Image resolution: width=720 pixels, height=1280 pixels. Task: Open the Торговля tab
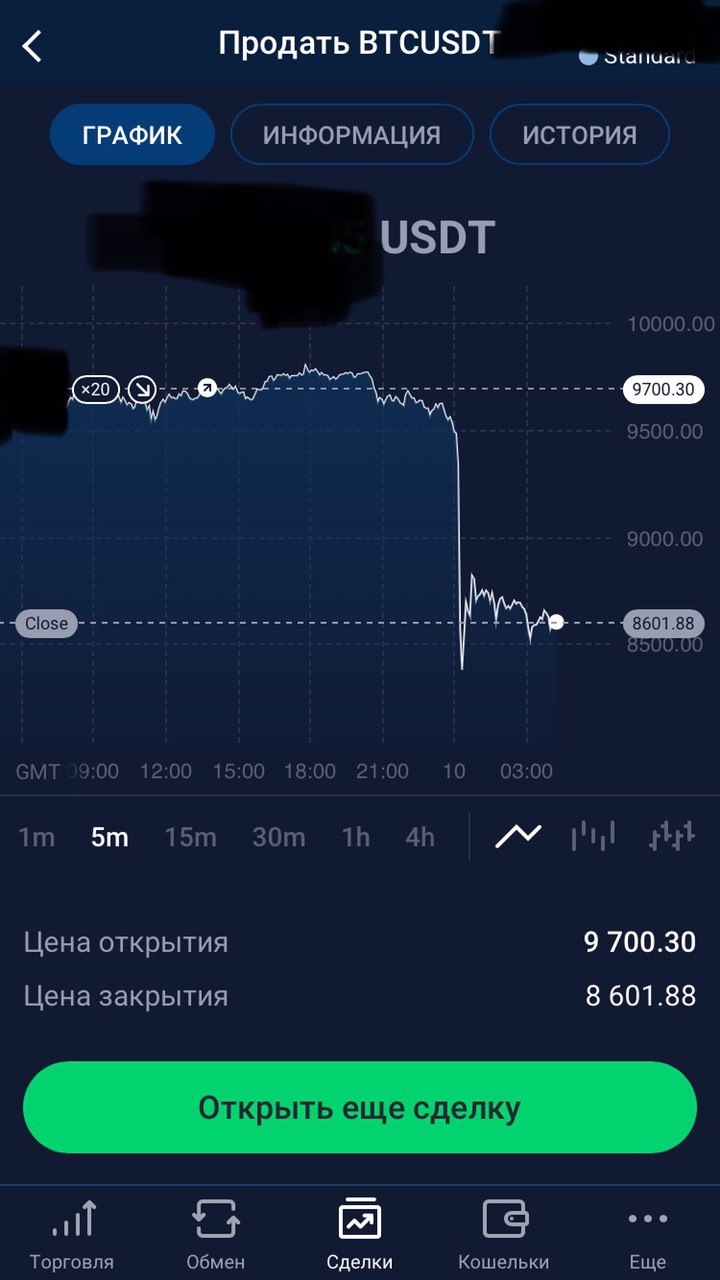pos(72,1234)
